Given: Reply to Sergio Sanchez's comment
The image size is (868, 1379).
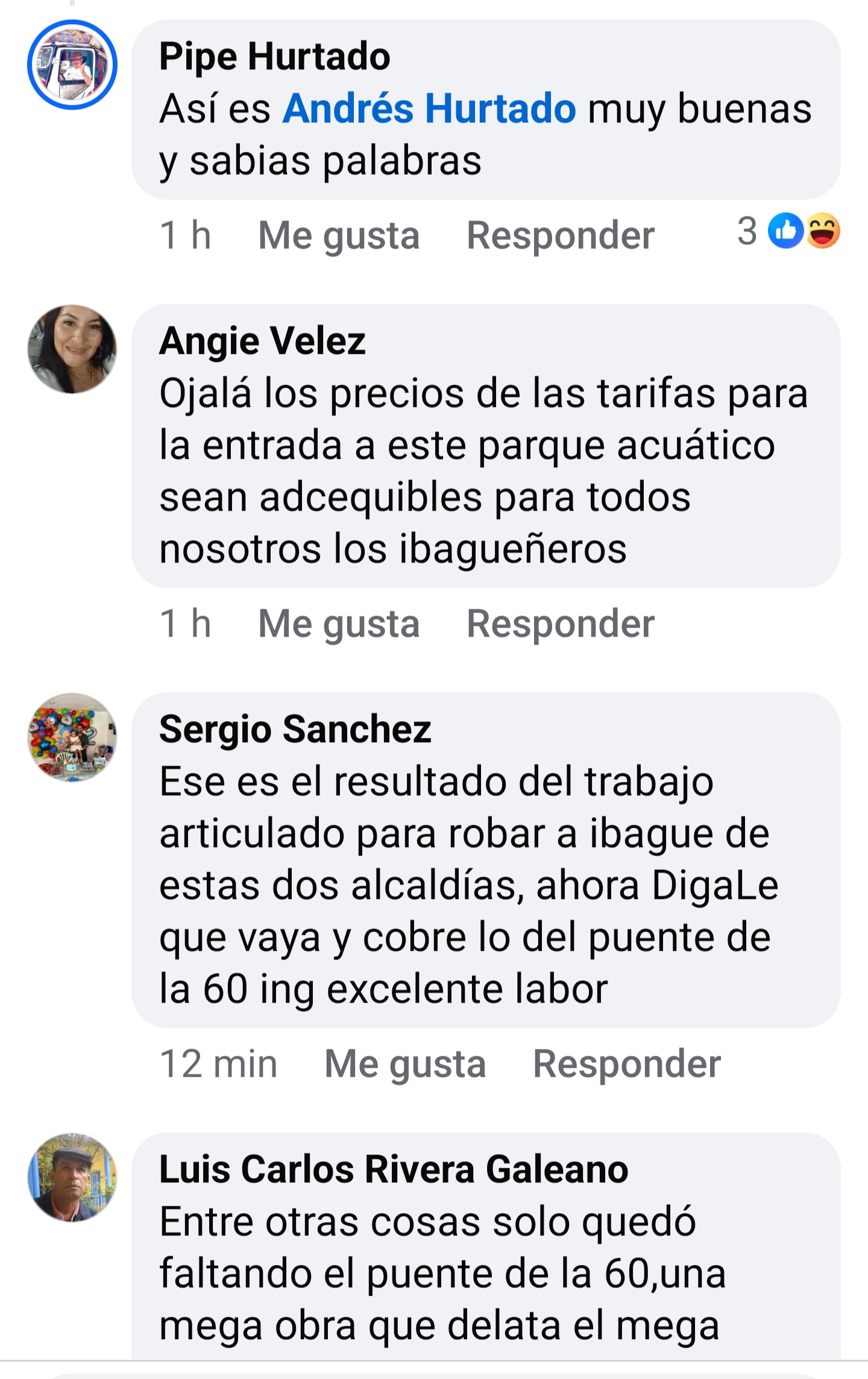Looking at the screenshot, I should (x=626, y=1064).
